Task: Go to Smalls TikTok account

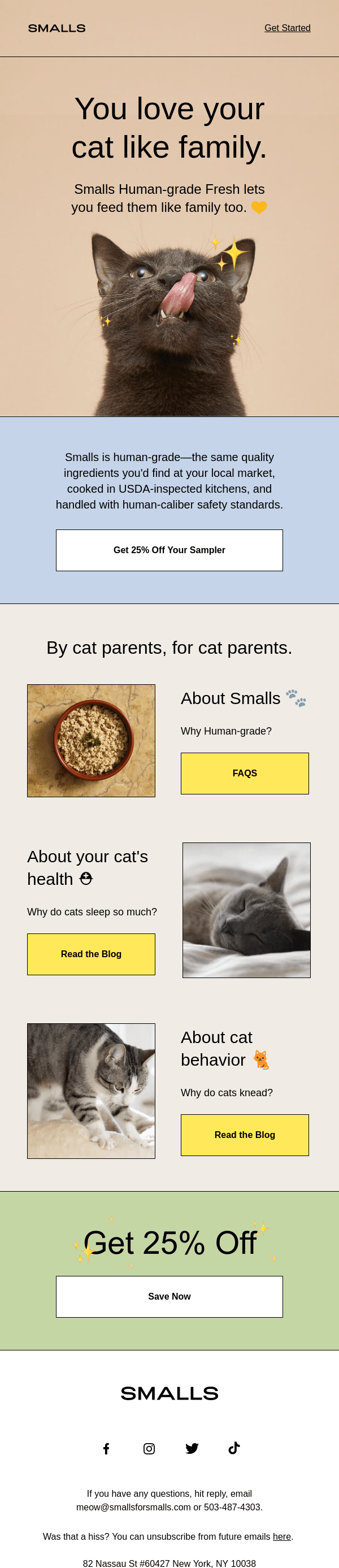Action: coord(234,1449)
